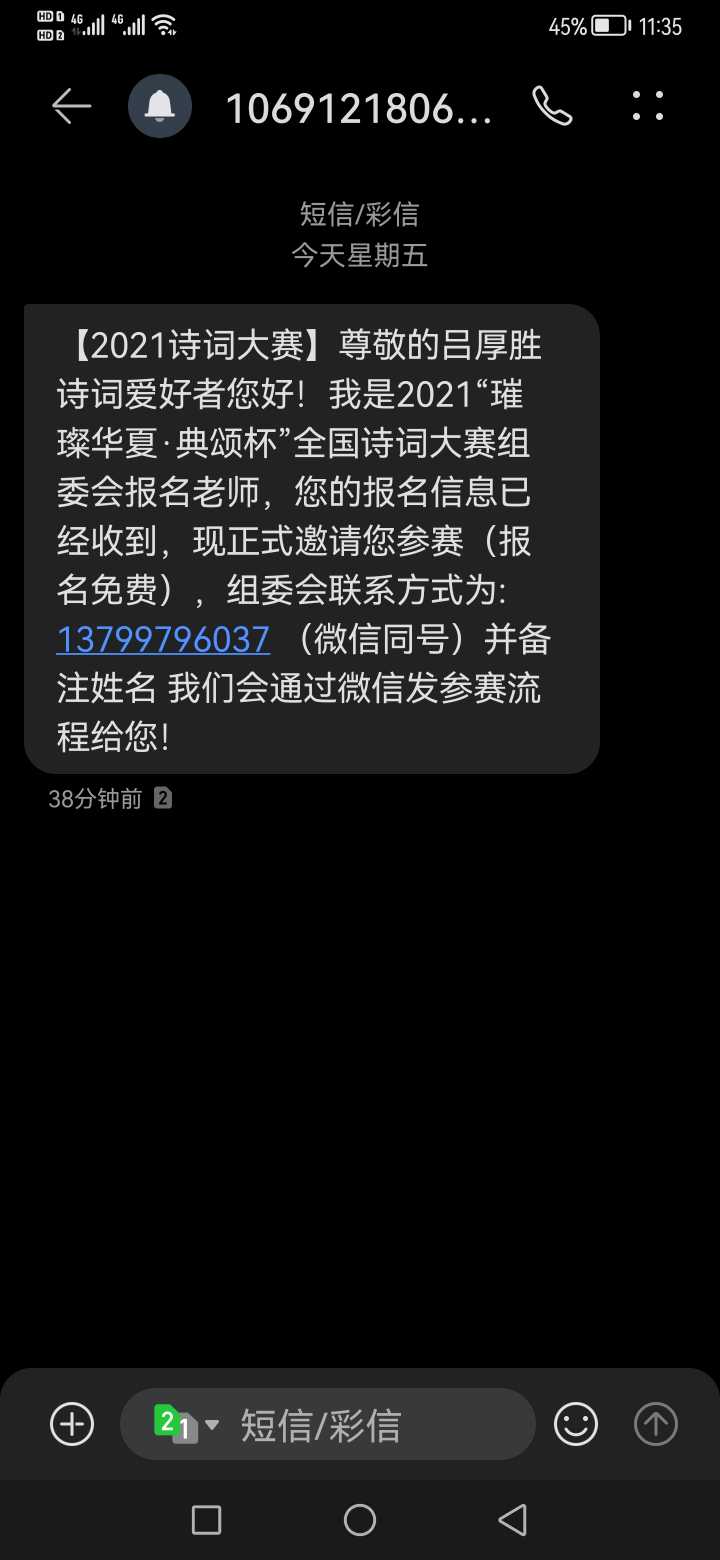
Task: Call this sender via phone icon
Action: coord(552,106)
